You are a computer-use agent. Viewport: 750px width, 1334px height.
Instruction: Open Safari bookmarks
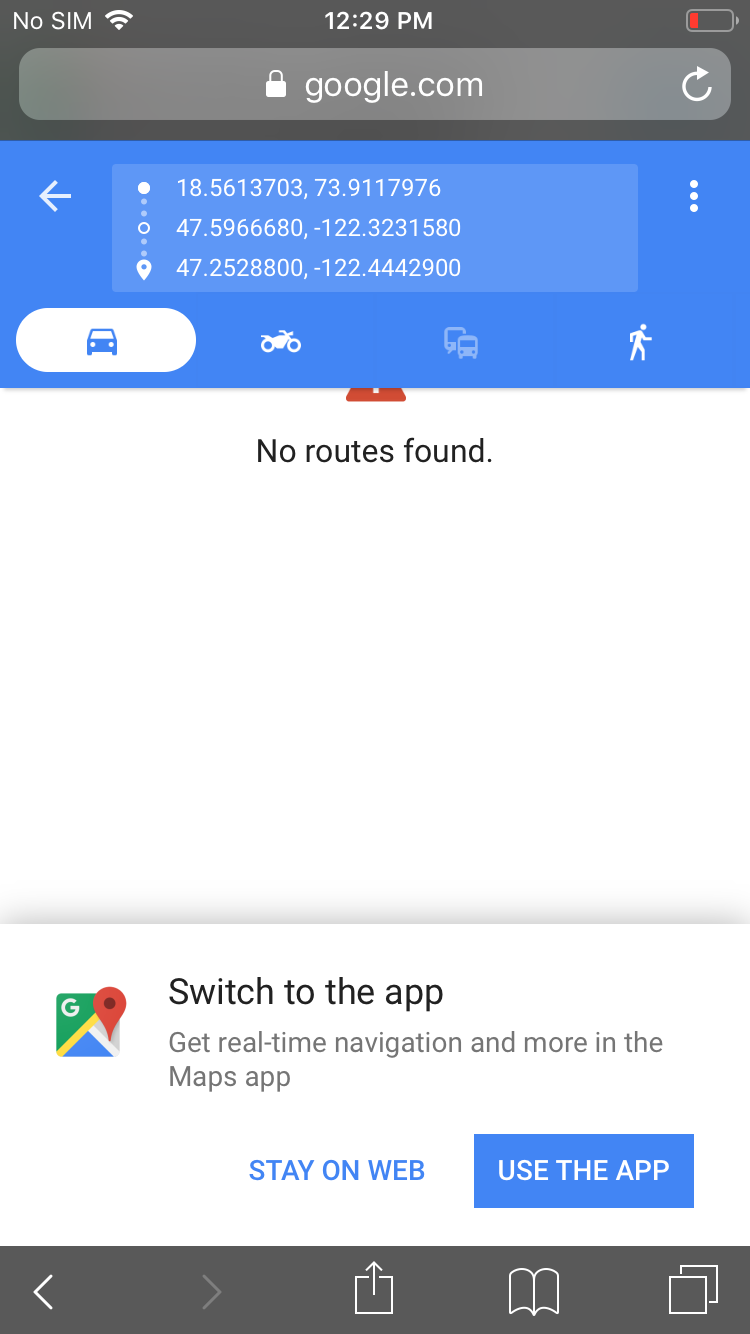click(x=533, y=1291)
